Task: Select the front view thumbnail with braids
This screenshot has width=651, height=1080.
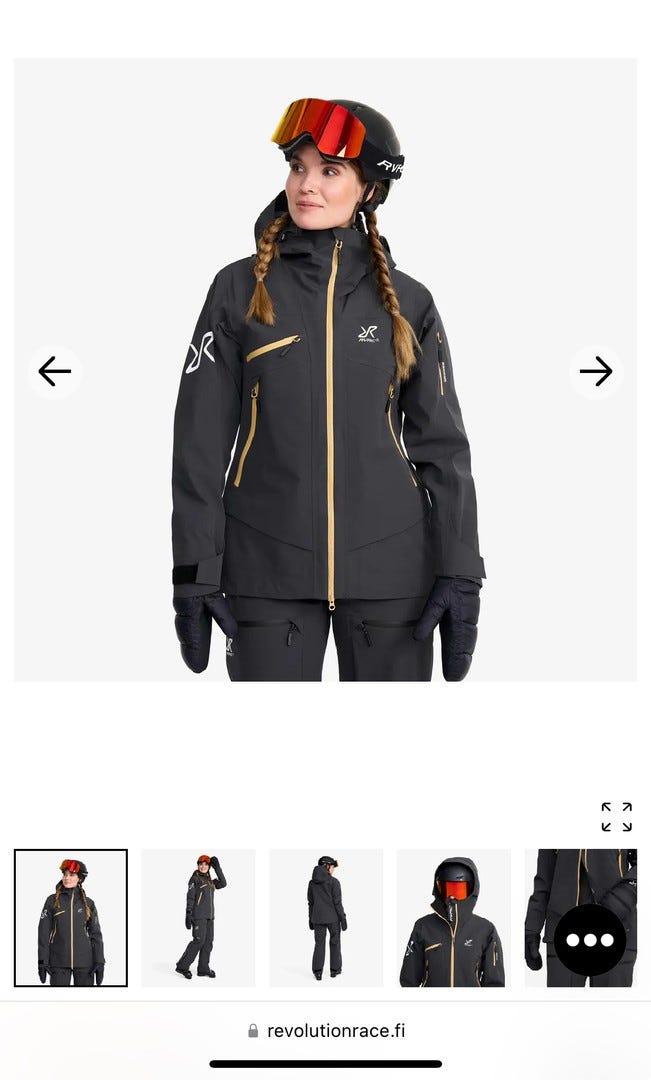Action: point(71,917)
